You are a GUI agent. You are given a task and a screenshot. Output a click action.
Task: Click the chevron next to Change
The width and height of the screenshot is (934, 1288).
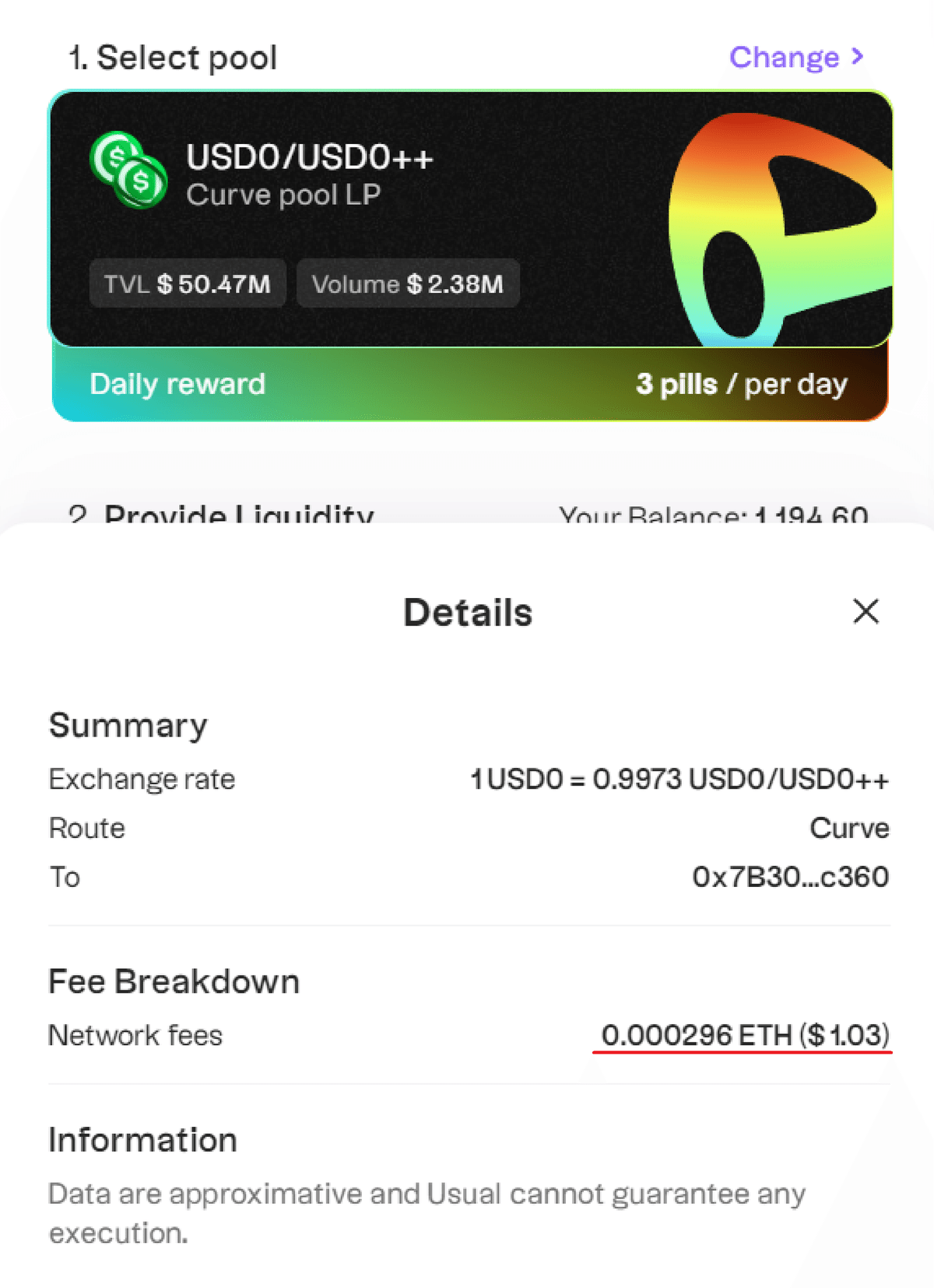[859, 57]
